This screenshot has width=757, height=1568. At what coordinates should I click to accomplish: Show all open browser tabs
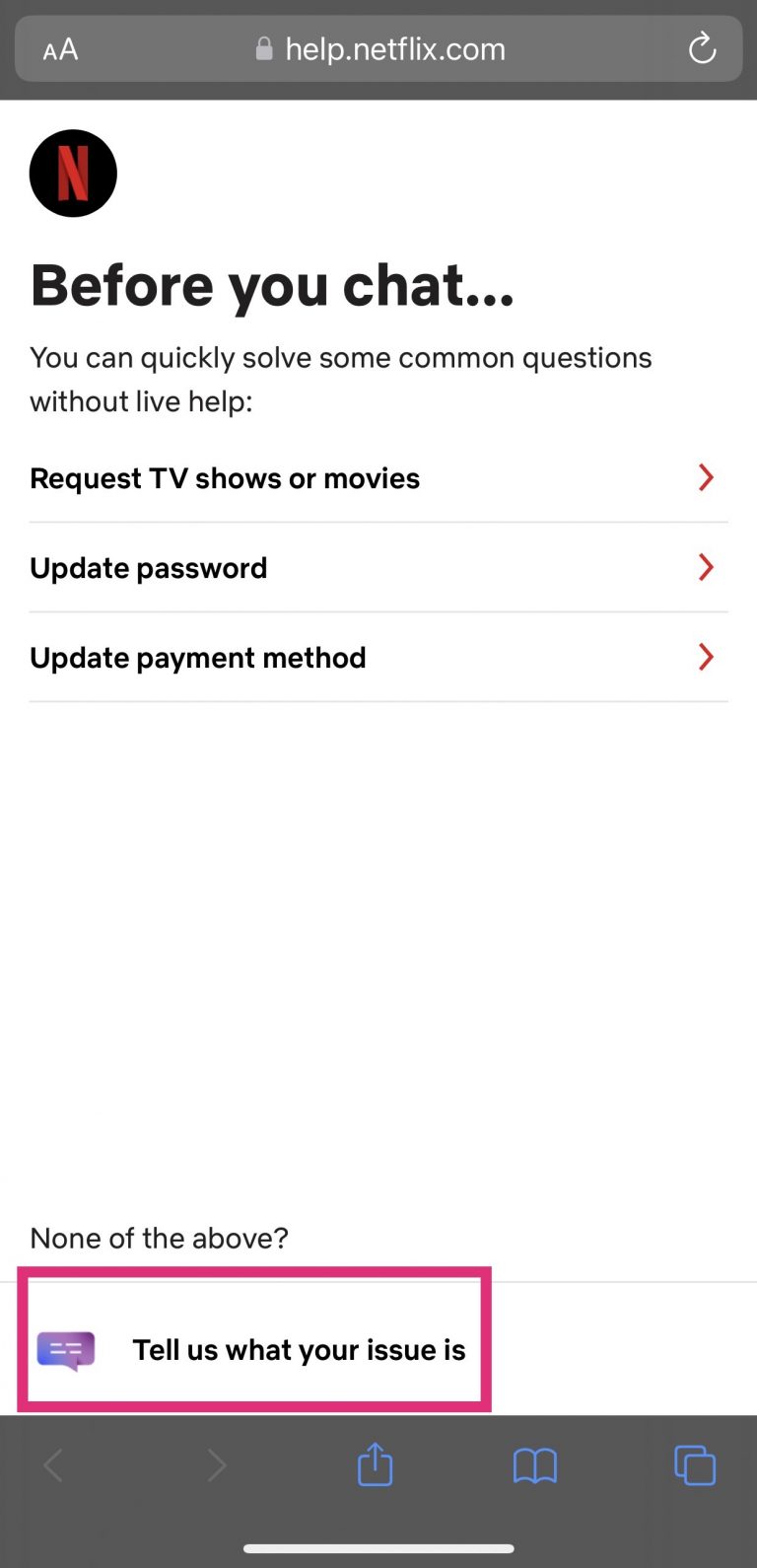(695, 1465)
